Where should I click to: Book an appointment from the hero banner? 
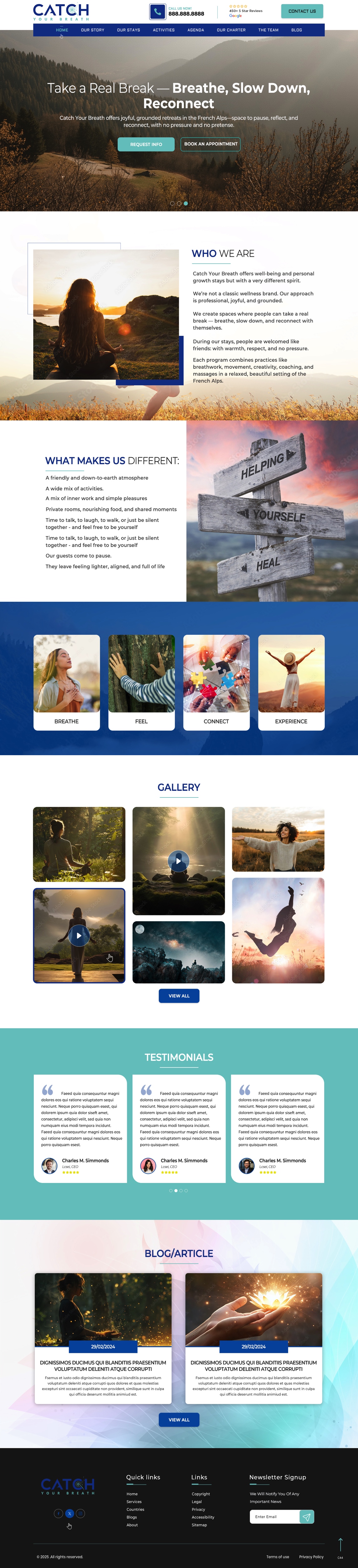click(x=210, y=144)
